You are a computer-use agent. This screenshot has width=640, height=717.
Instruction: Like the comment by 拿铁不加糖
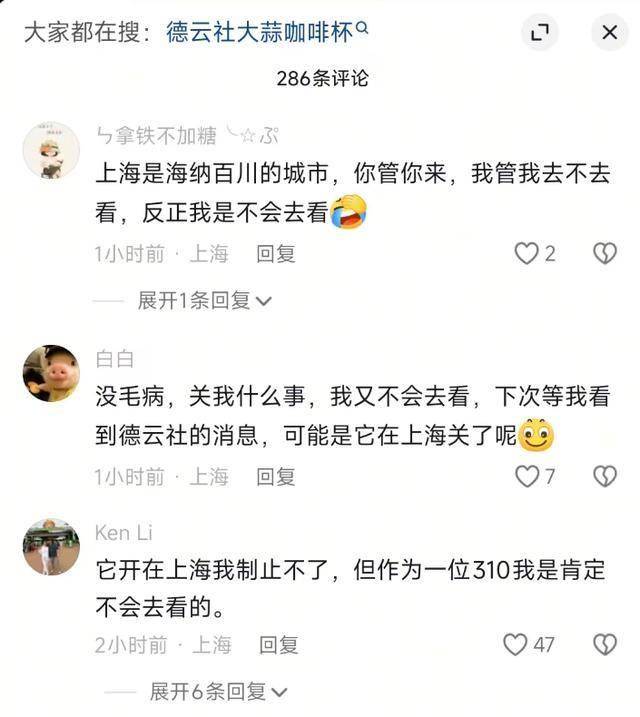click(x=526, y=254)
